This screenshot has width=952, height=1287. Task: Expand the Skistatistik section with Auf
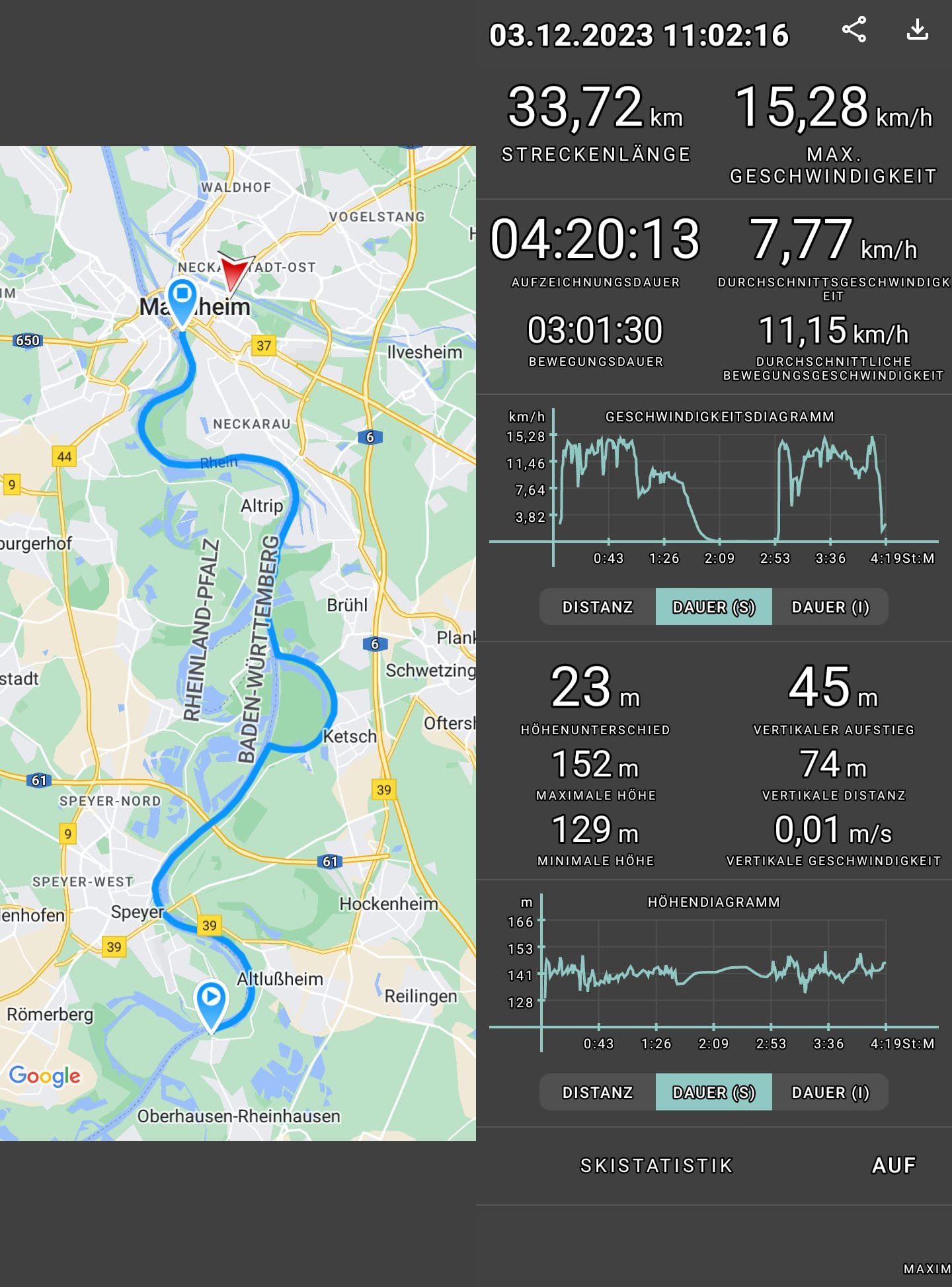tap(894, 1165)
